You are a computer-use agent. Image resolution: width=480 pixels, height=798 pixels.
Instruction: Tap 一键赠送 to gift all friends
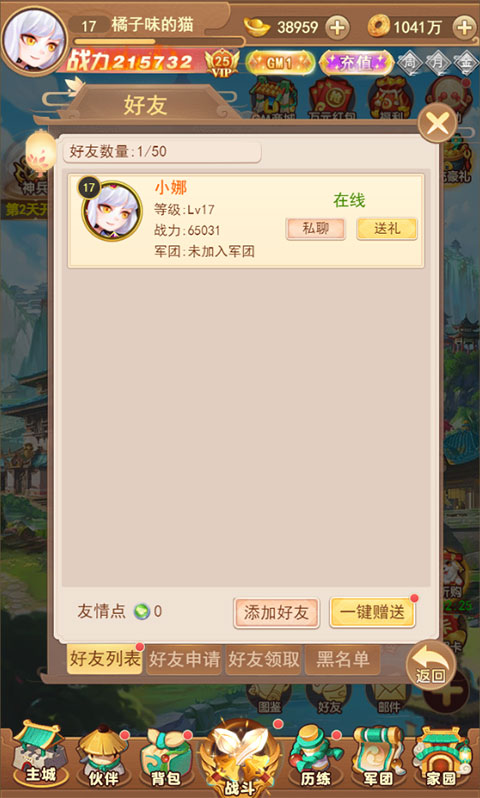tap(372, 612)
